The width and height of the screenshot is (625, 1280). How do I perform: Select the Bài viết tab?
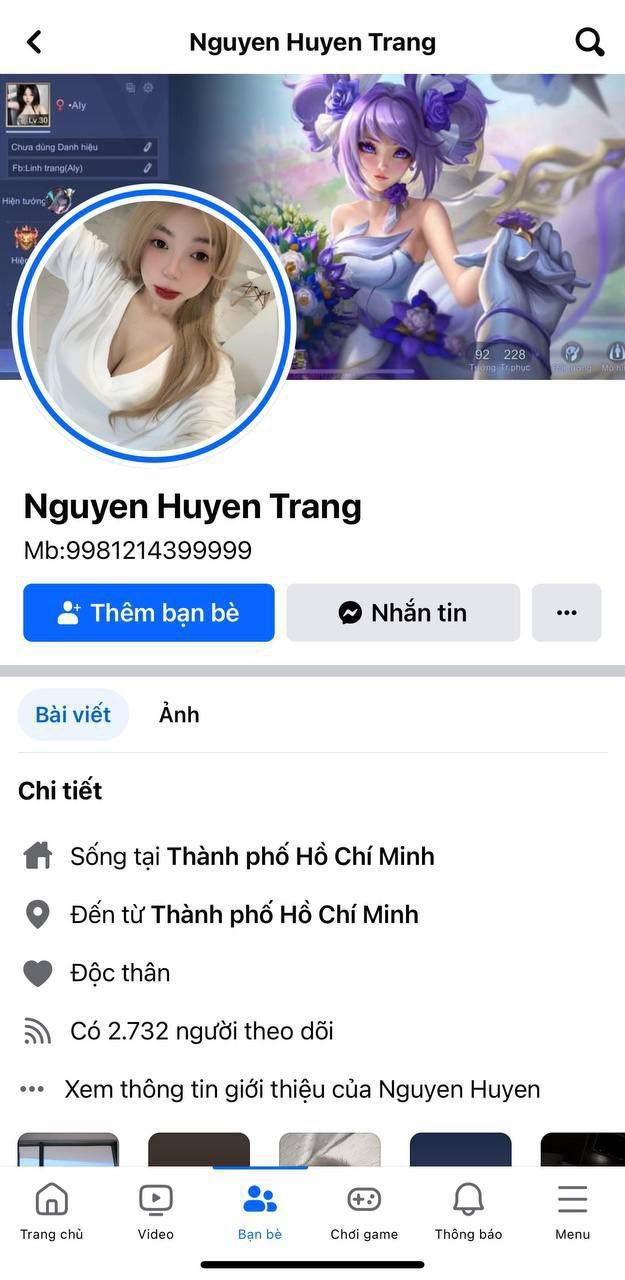coord(73,714)
